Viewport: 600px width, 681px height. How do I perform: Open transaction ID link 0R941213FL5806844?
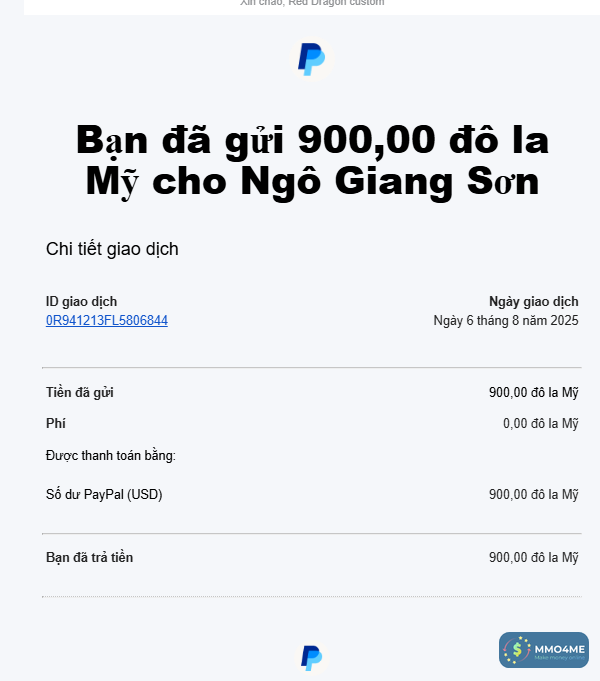pyautogui.click(x=107, y=321)
